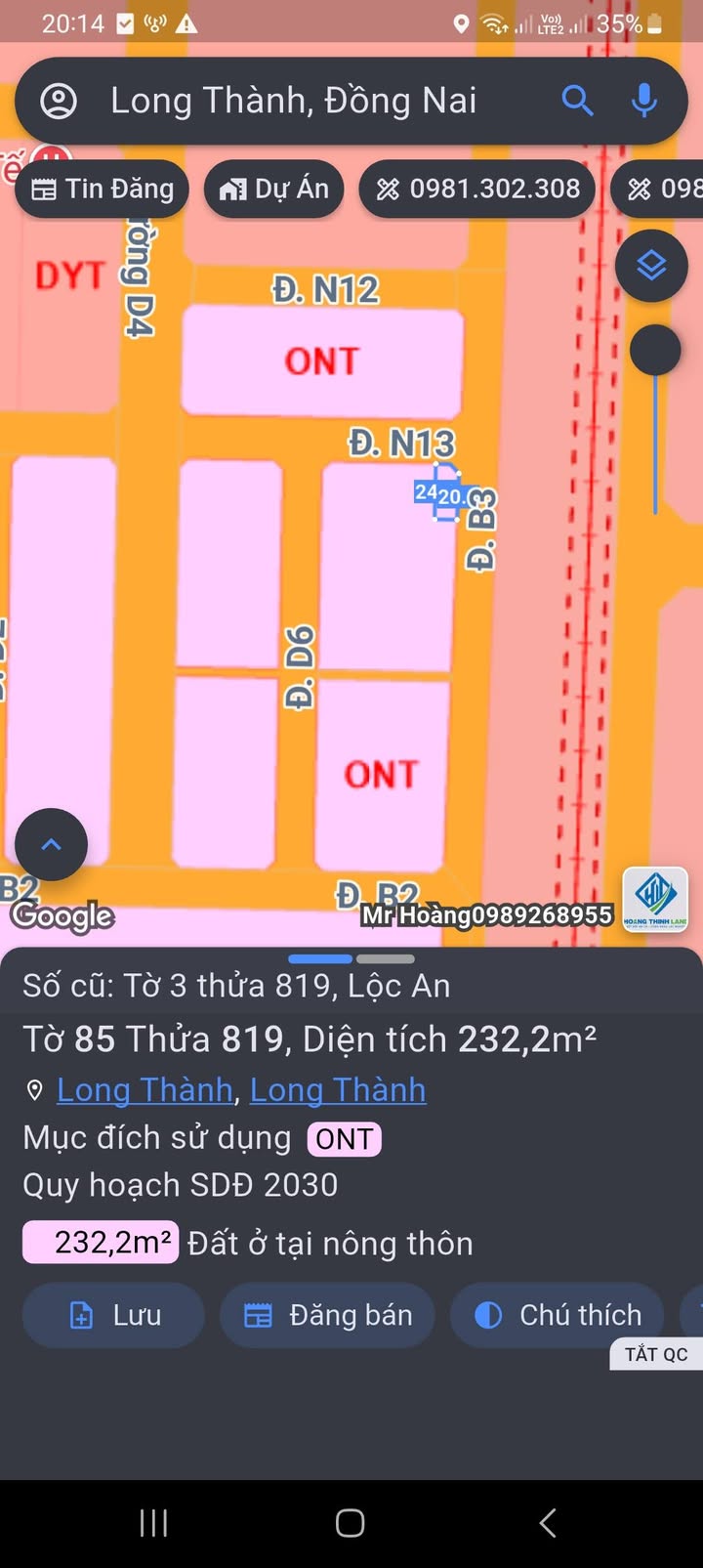Go back using system navigation
Screen dimensions: 703x1568
548,1522
